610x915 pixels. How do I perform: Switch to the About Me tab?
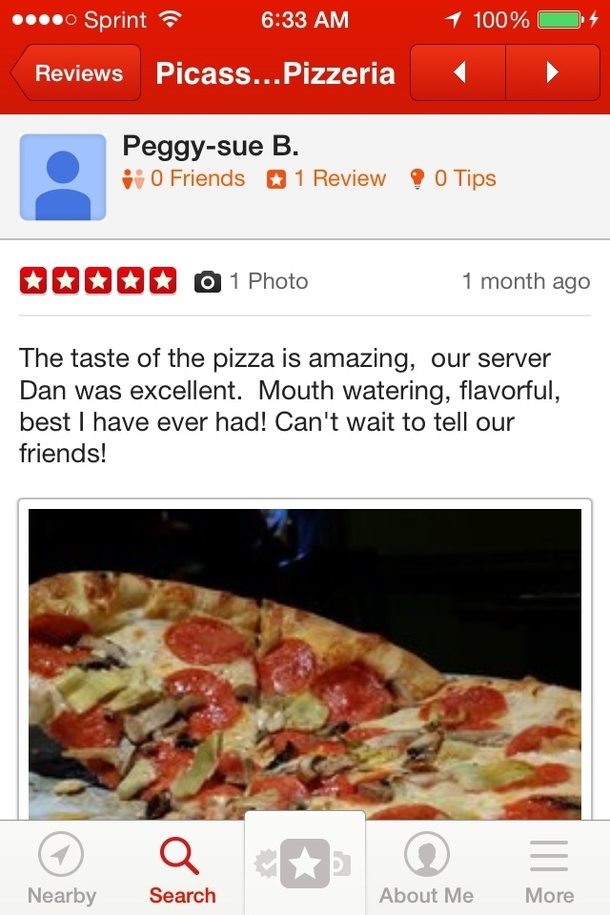click(x=426, y=868)
